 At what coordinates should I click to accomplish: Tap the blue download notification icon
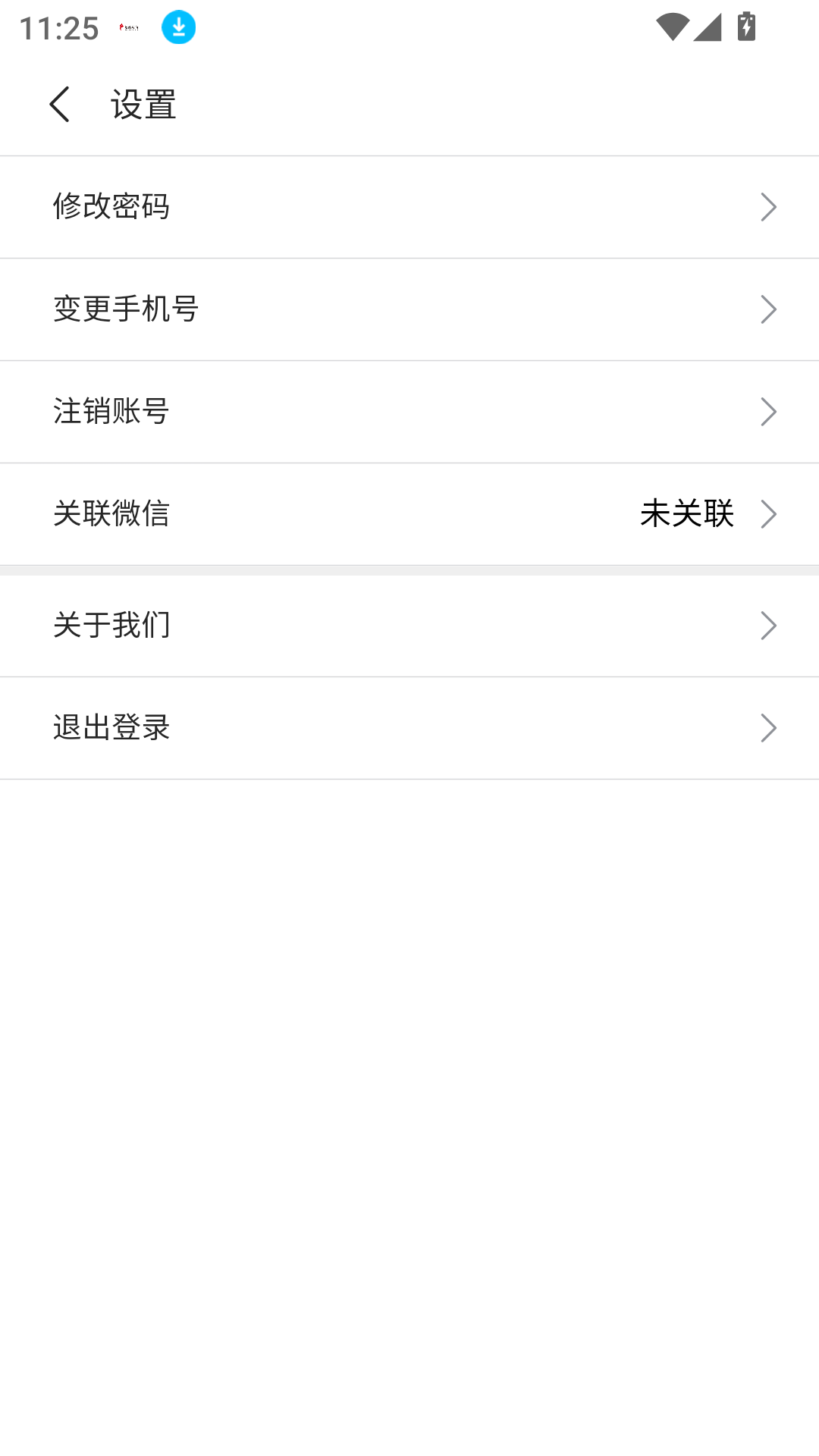pyautogui.click(x=177, y=27)
